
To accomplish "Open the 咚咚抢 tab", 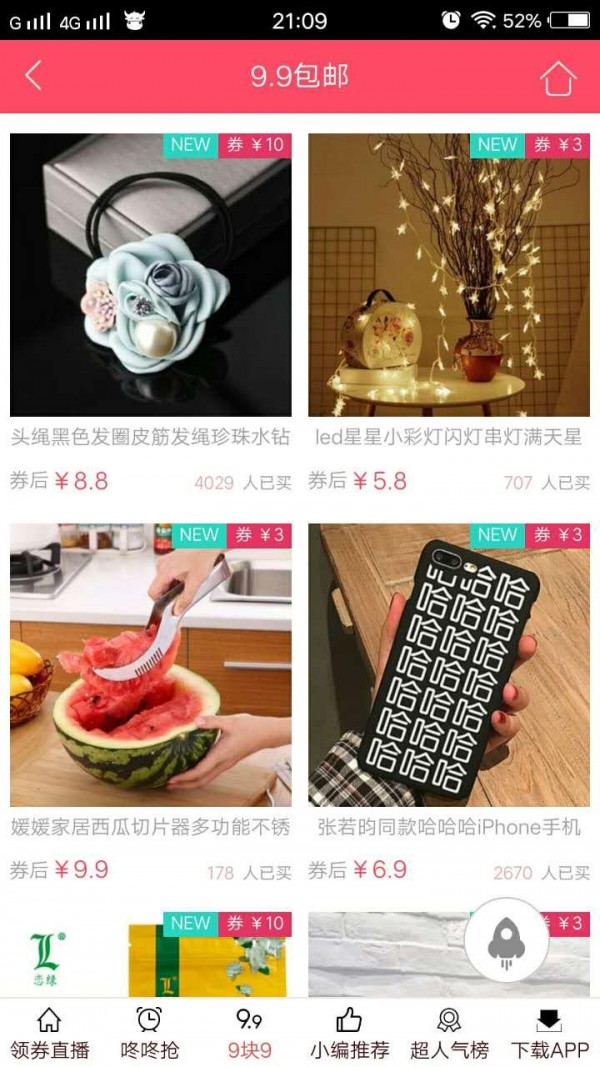I will (x=149, y=1033).
